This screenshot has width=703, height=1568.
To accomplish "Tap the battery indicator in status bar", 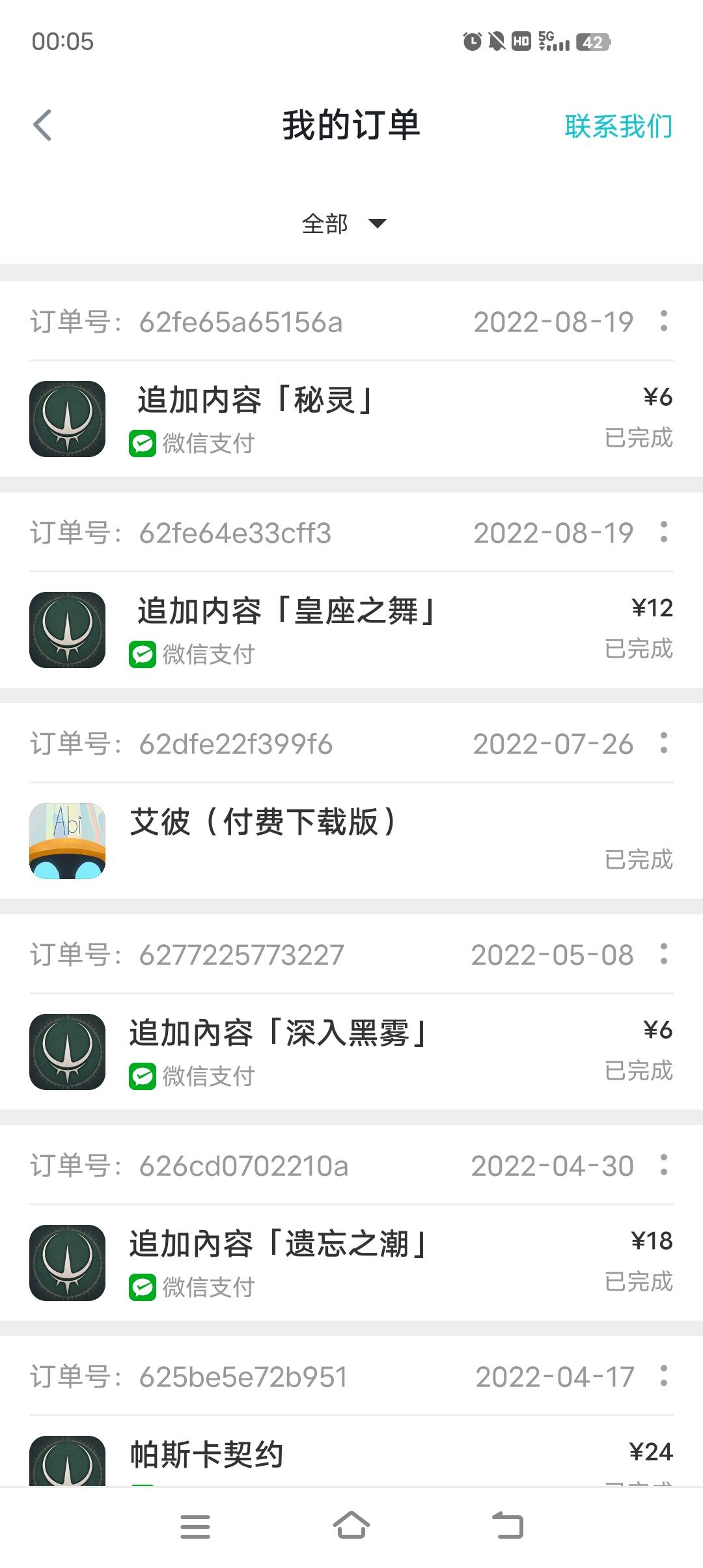I will click(x=593, y=43).
